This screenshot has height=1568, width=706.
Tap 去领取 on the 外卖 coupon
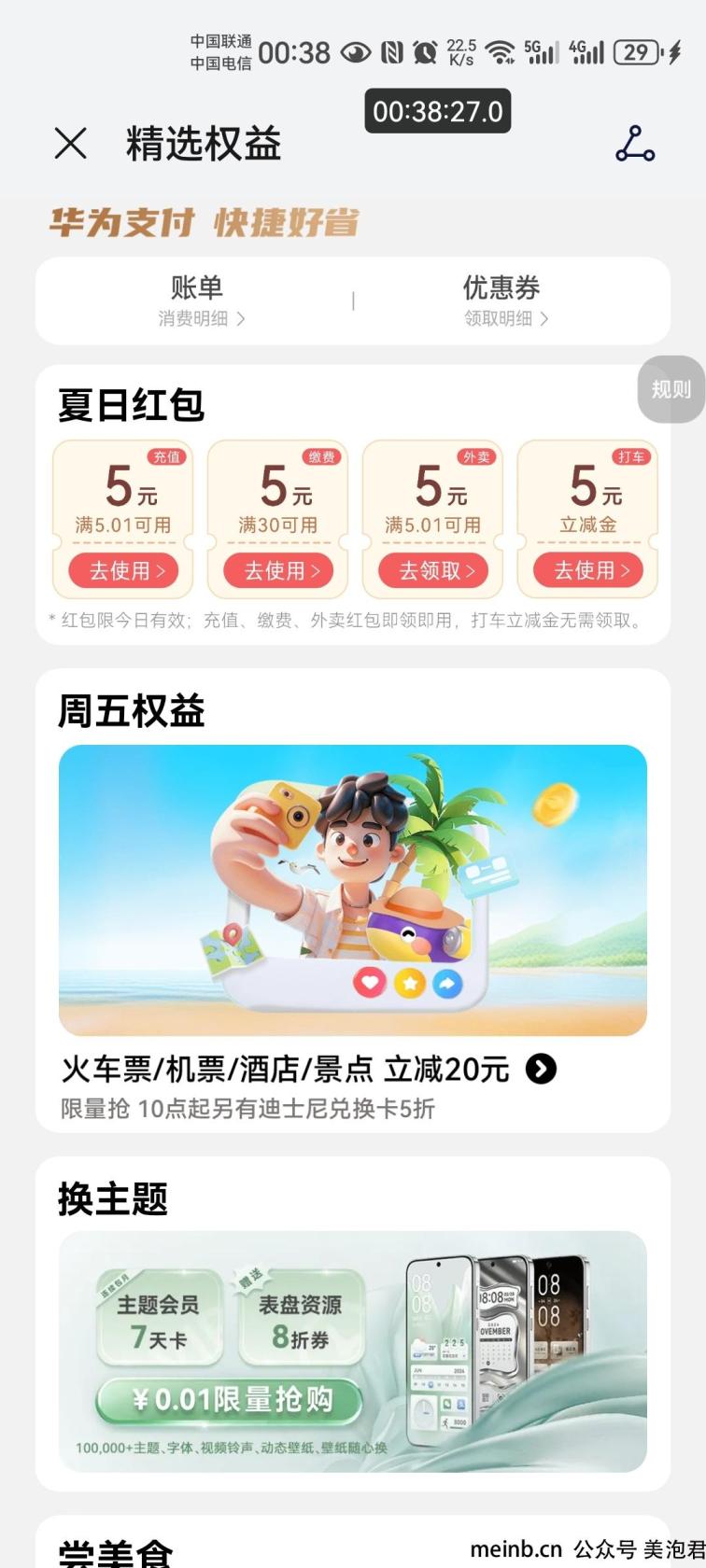click(x=434, y=570)
